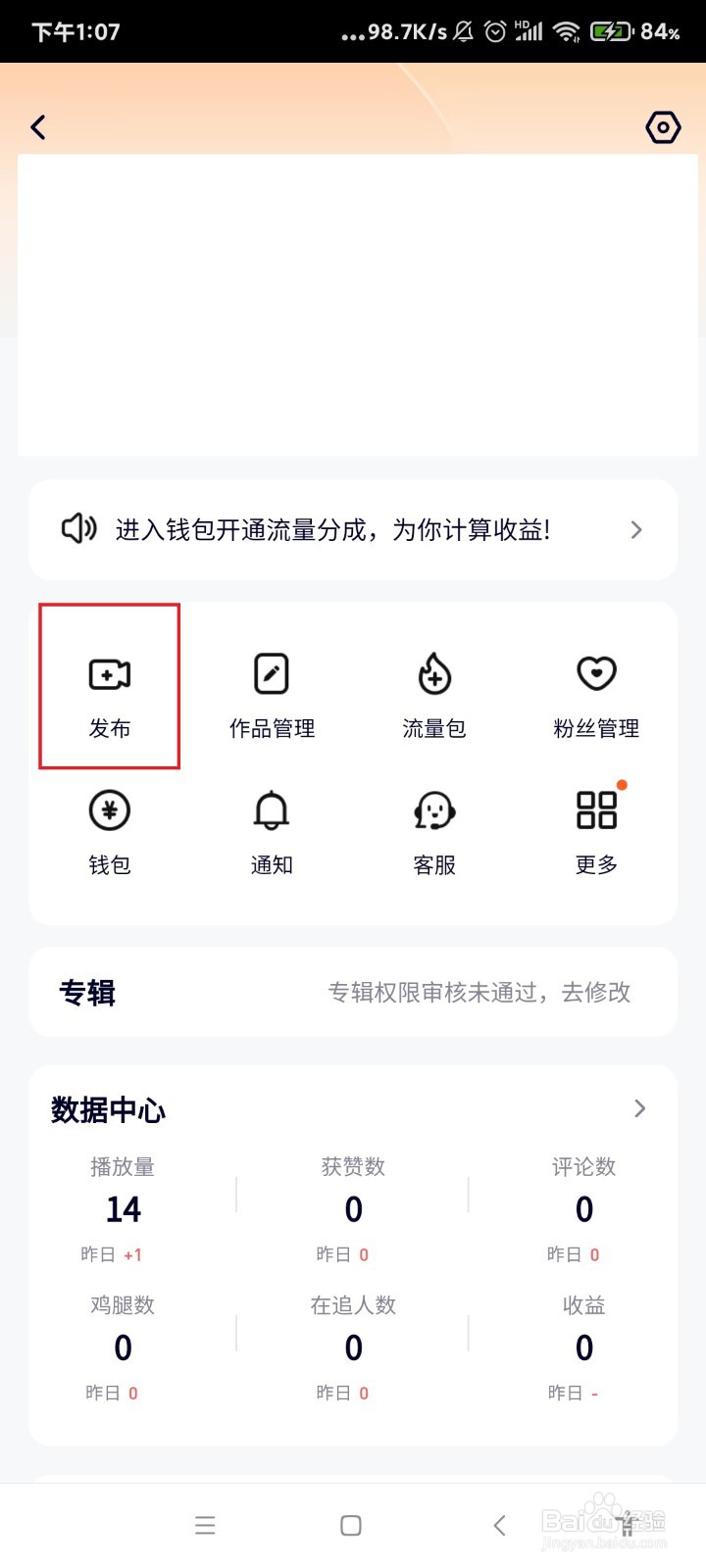Tap the back chevron at top left

(x=38, y=126)
